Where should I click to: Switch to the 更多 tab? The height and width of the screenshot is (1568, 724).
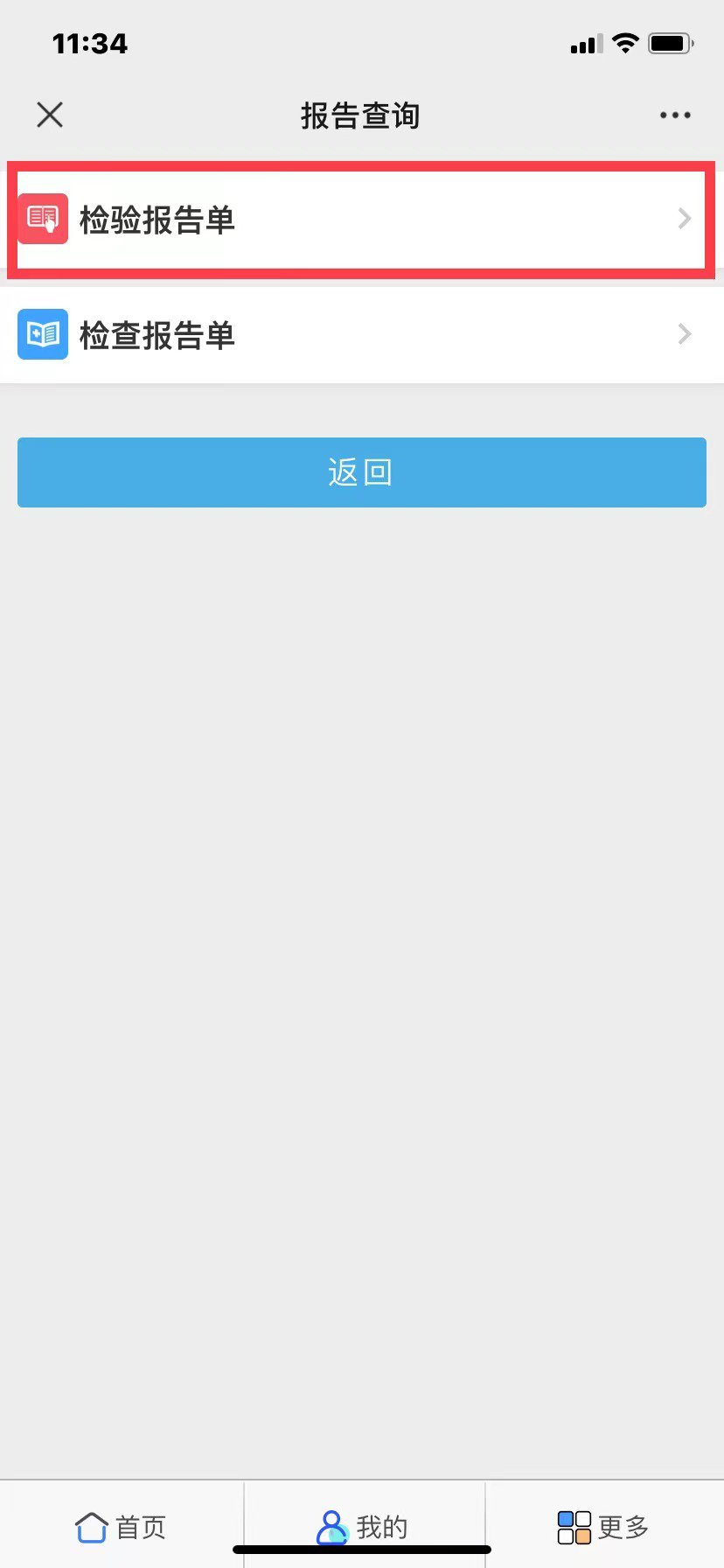pos(603,1527)
